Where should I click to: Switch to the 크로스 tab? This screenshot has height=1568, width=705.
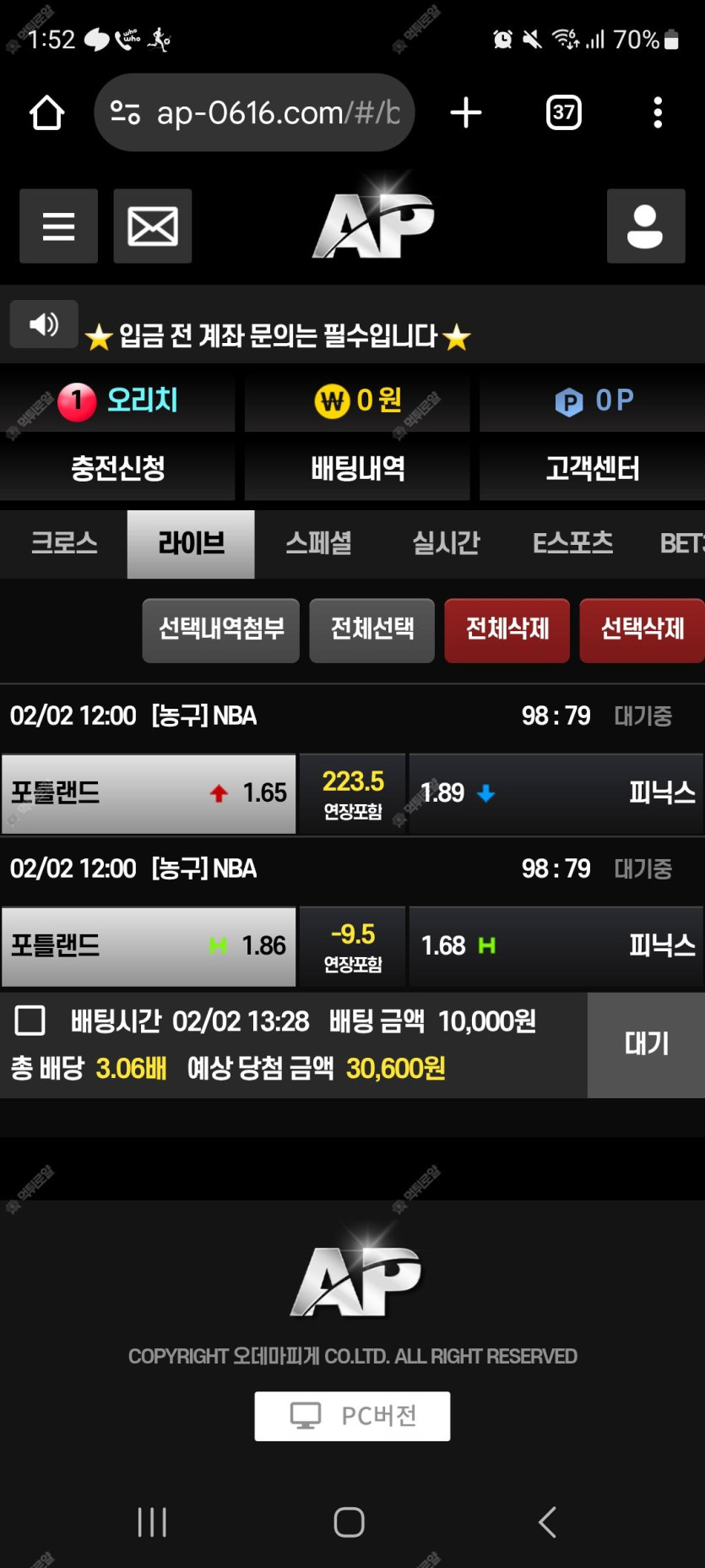pyautogui.click(x=64, y=543)
